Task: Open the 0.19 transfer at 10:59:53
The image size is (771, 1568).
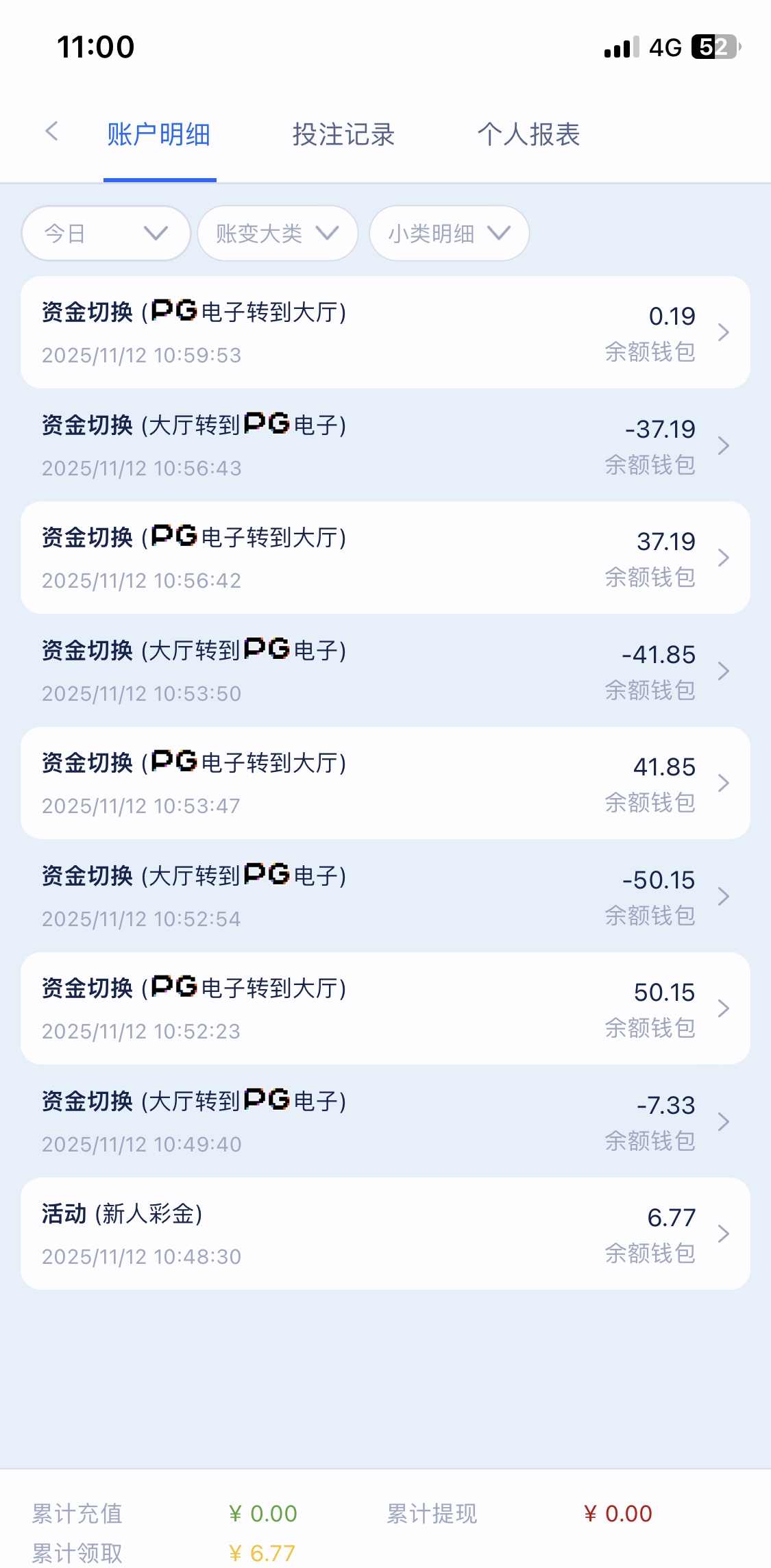Action: point(385,333)
